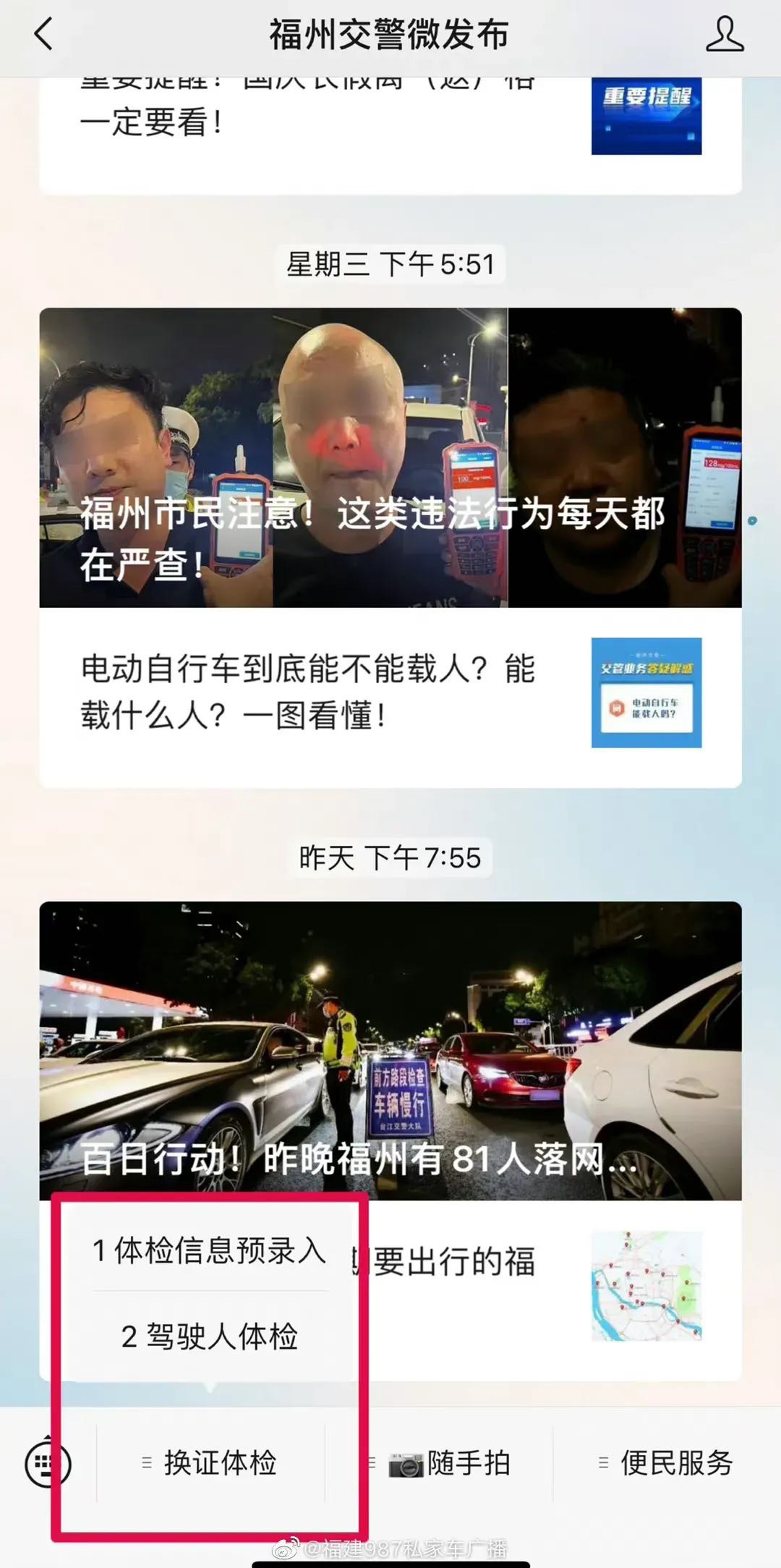Screen dimensions: 781x1568
Task: Select 2 驾驶人体检 from the popup menu
Action: tap(210, 1336)
